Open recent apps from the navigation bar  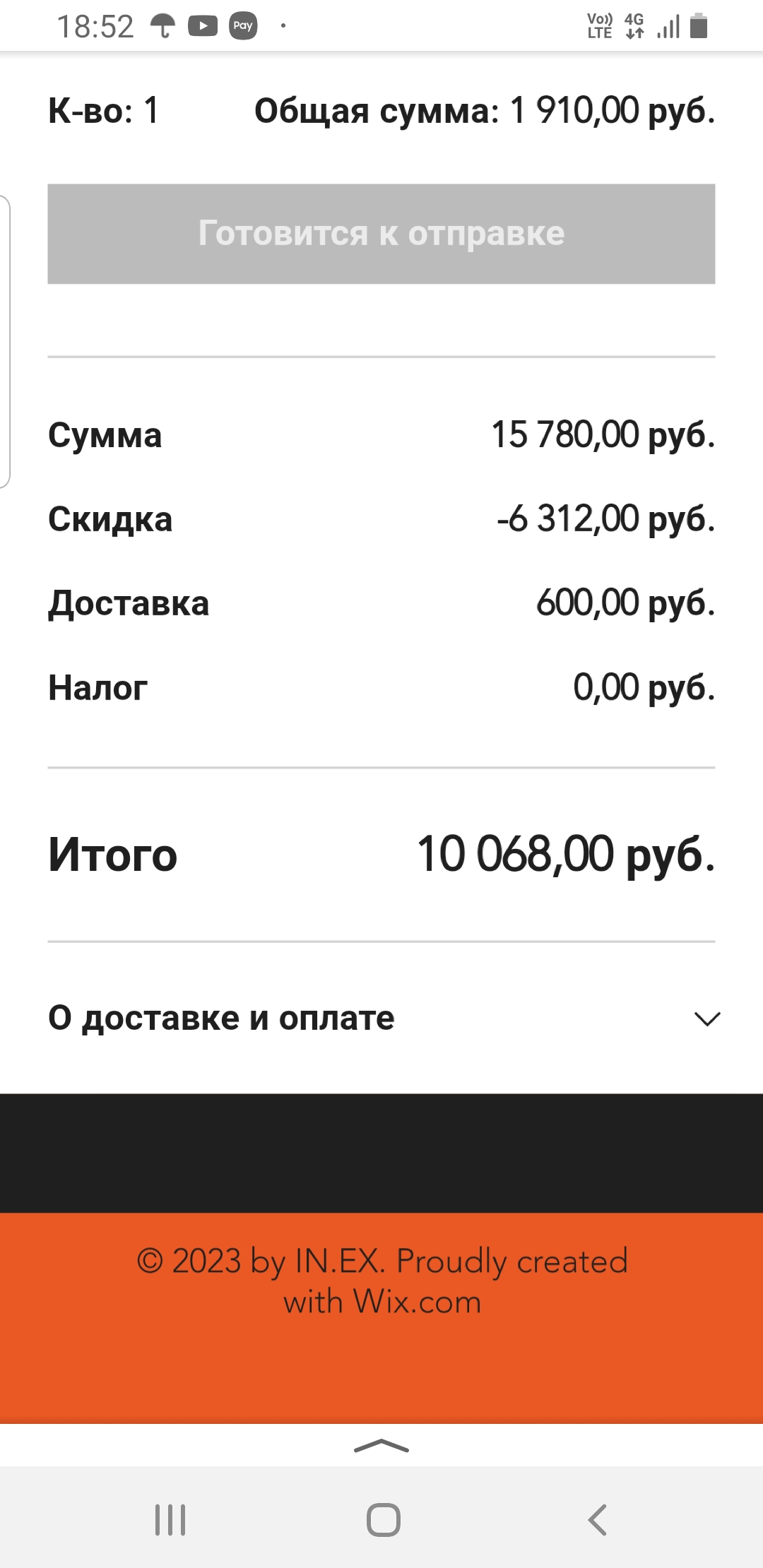click(x=170, y=1520)
